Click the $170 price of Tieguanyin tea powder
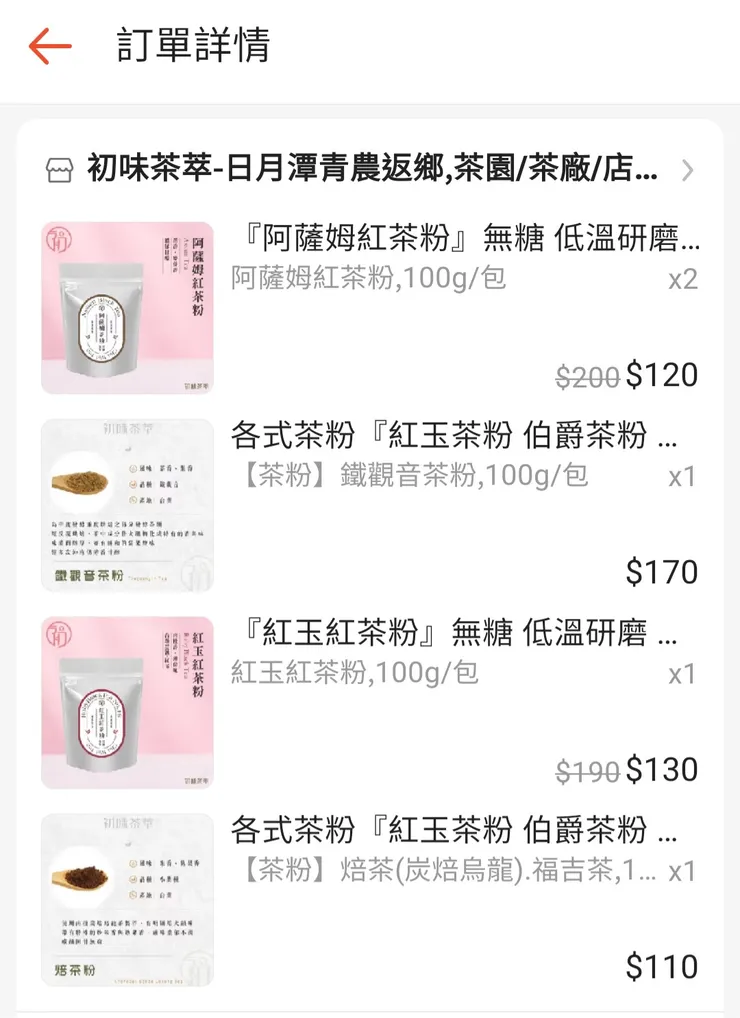The height and width of the screenshot is (1018, 740). click(665, 571)
